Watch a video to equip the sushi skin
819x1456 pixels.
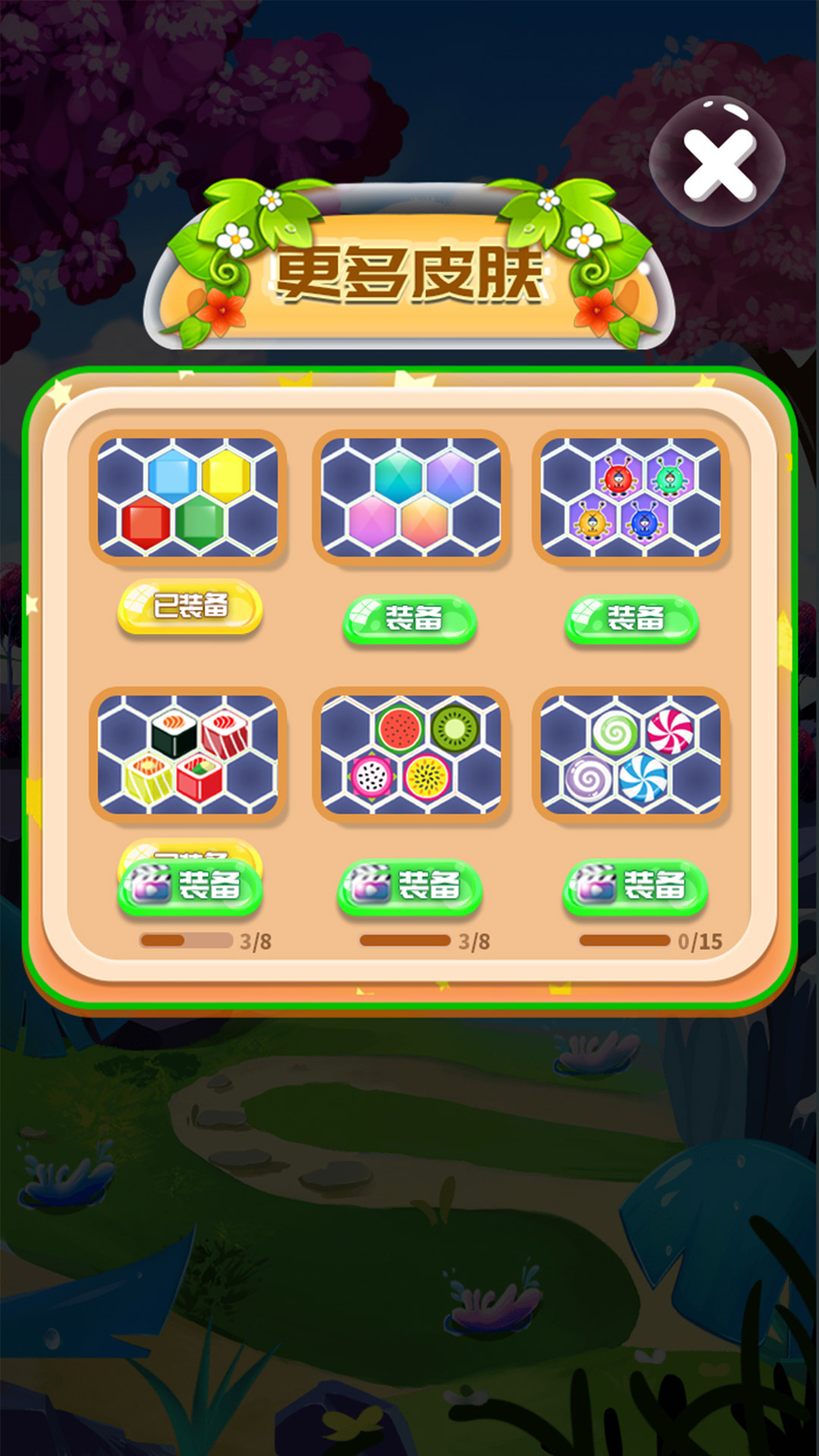(x=190, y=887)
